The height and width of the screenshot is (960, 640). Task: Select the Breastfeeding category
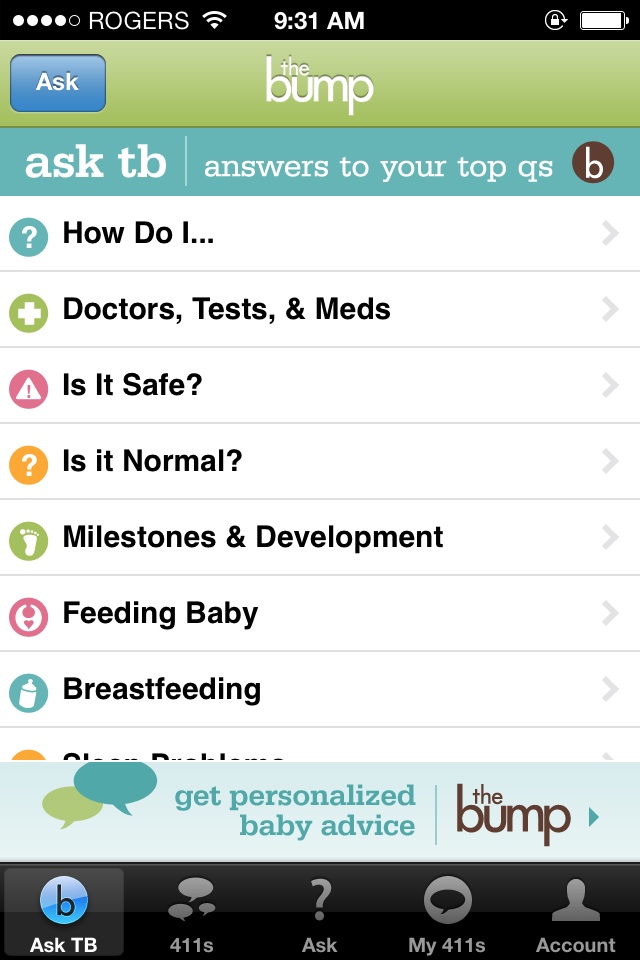(320, 690)
